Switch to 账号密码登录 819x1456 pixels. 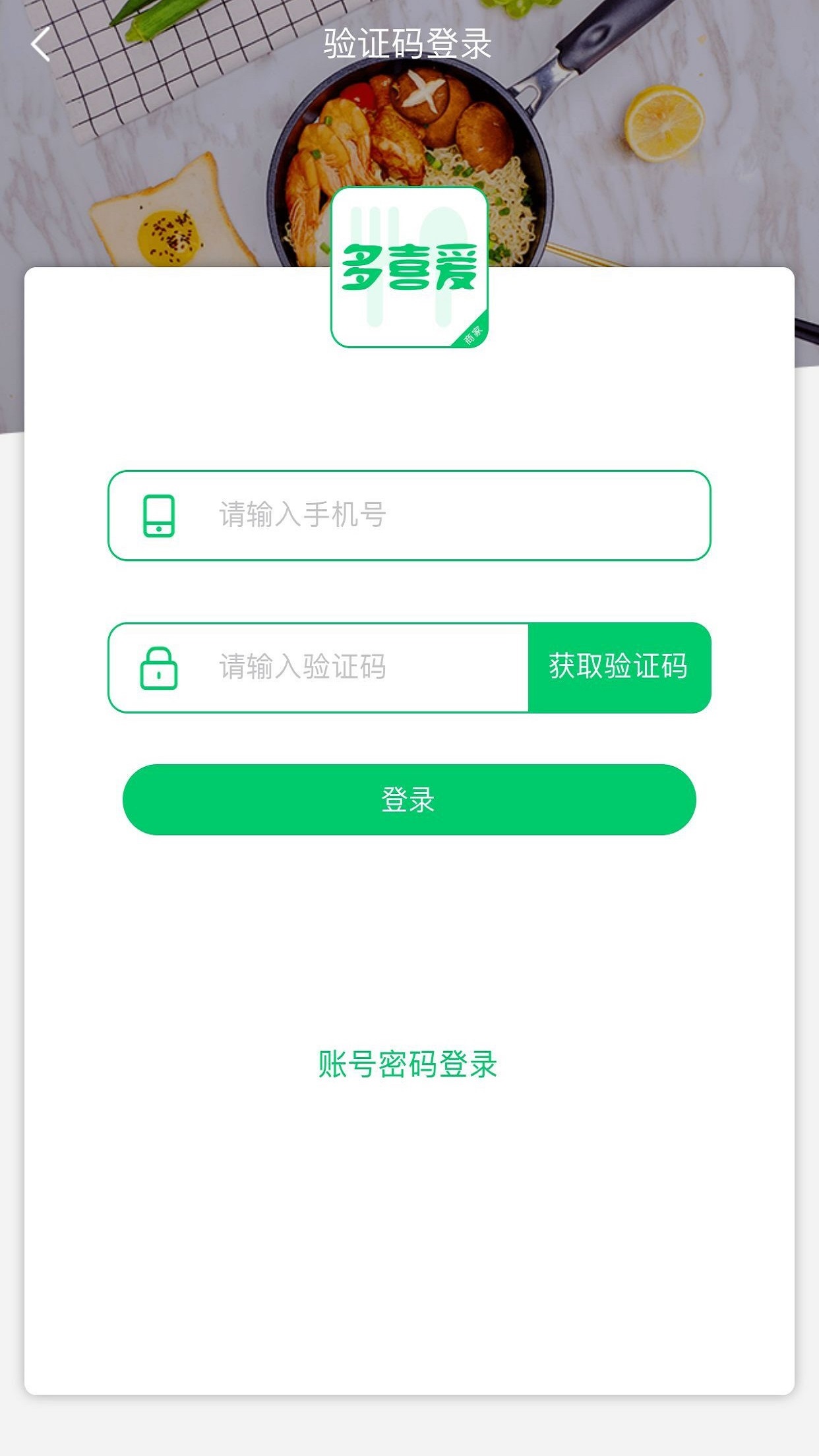pos(408,1064)
